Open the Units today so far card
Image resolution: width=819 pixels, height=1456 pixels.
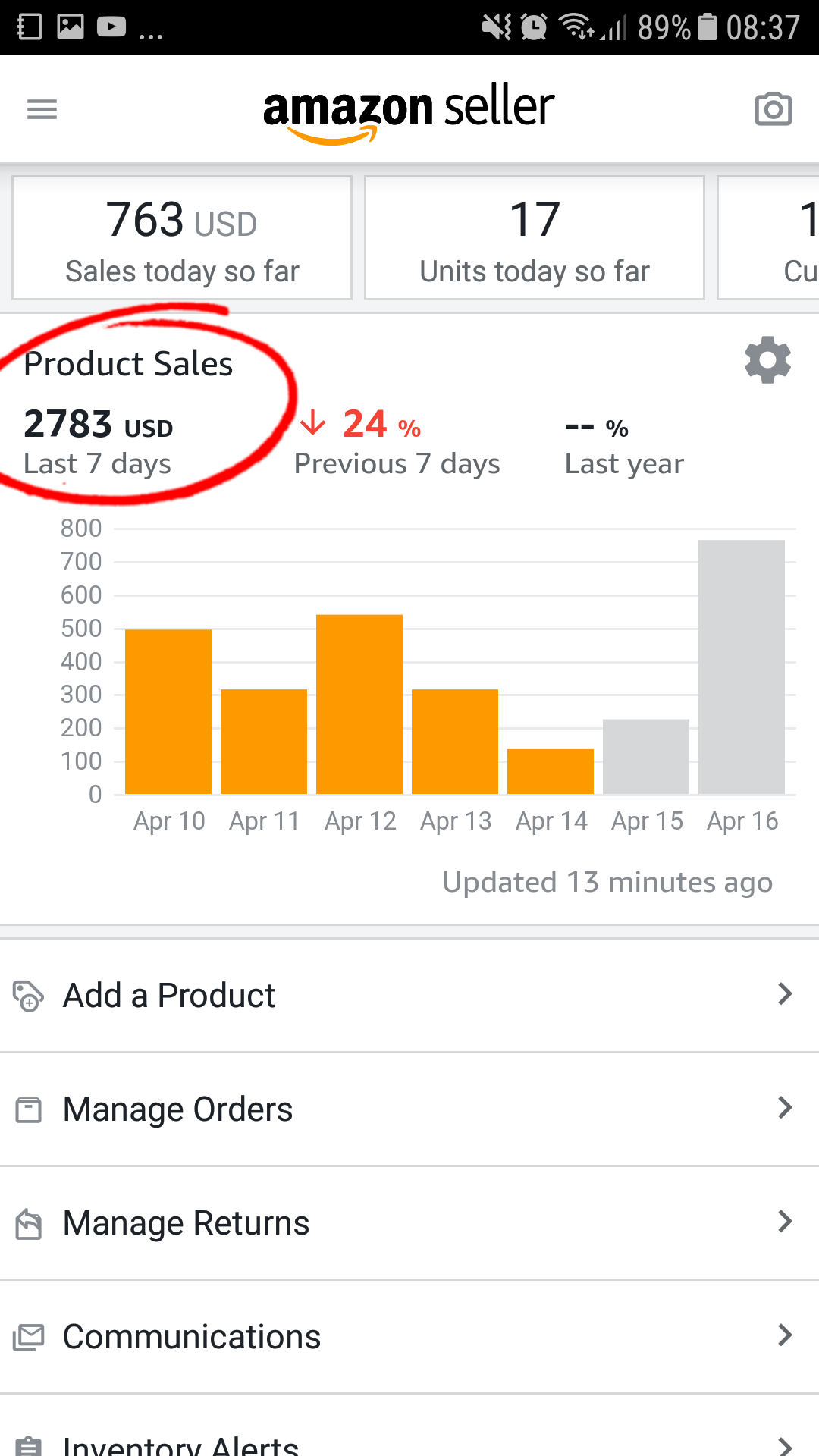[535, 238]
